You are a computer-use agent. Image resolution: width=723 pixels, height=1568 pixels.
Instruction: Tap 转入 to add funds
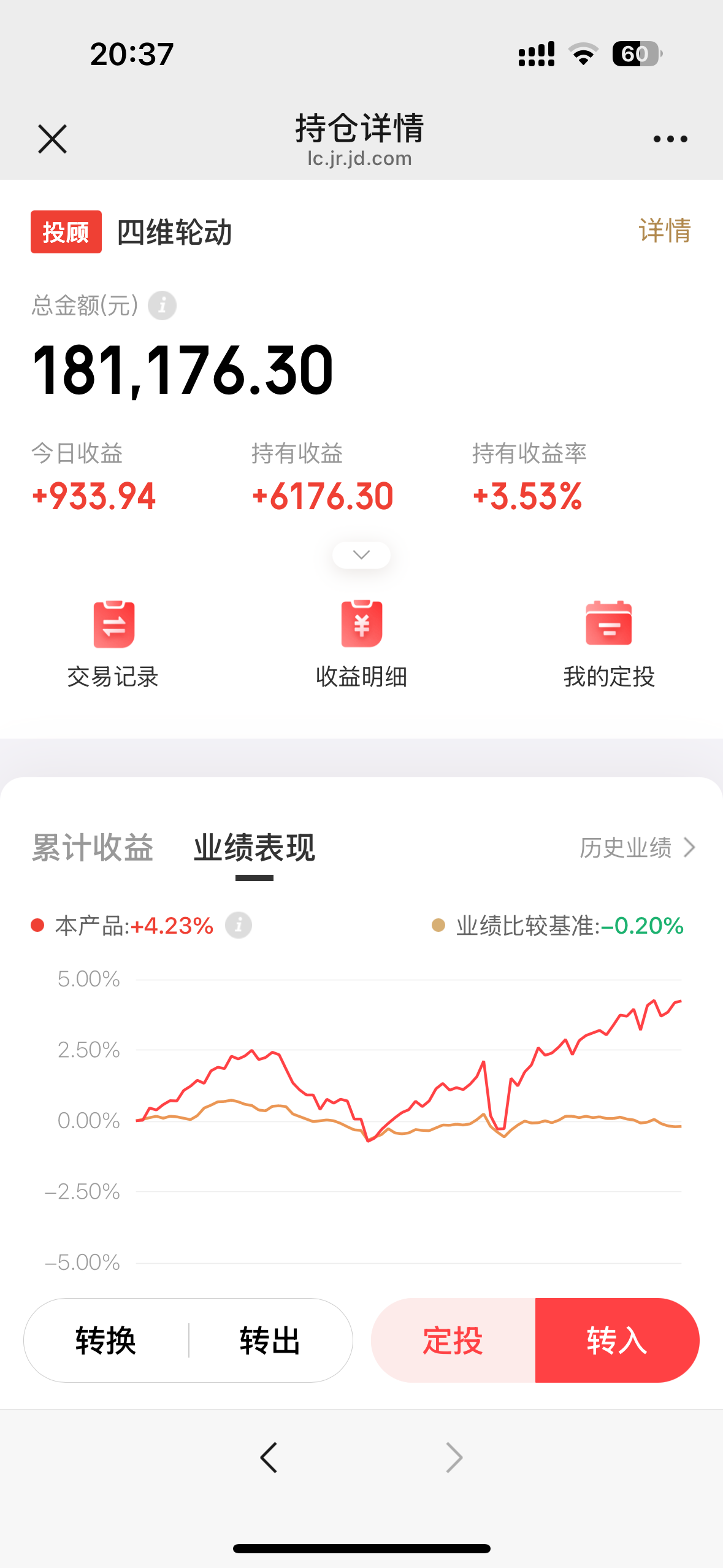pyautogui.click(x=617, y=1340)
